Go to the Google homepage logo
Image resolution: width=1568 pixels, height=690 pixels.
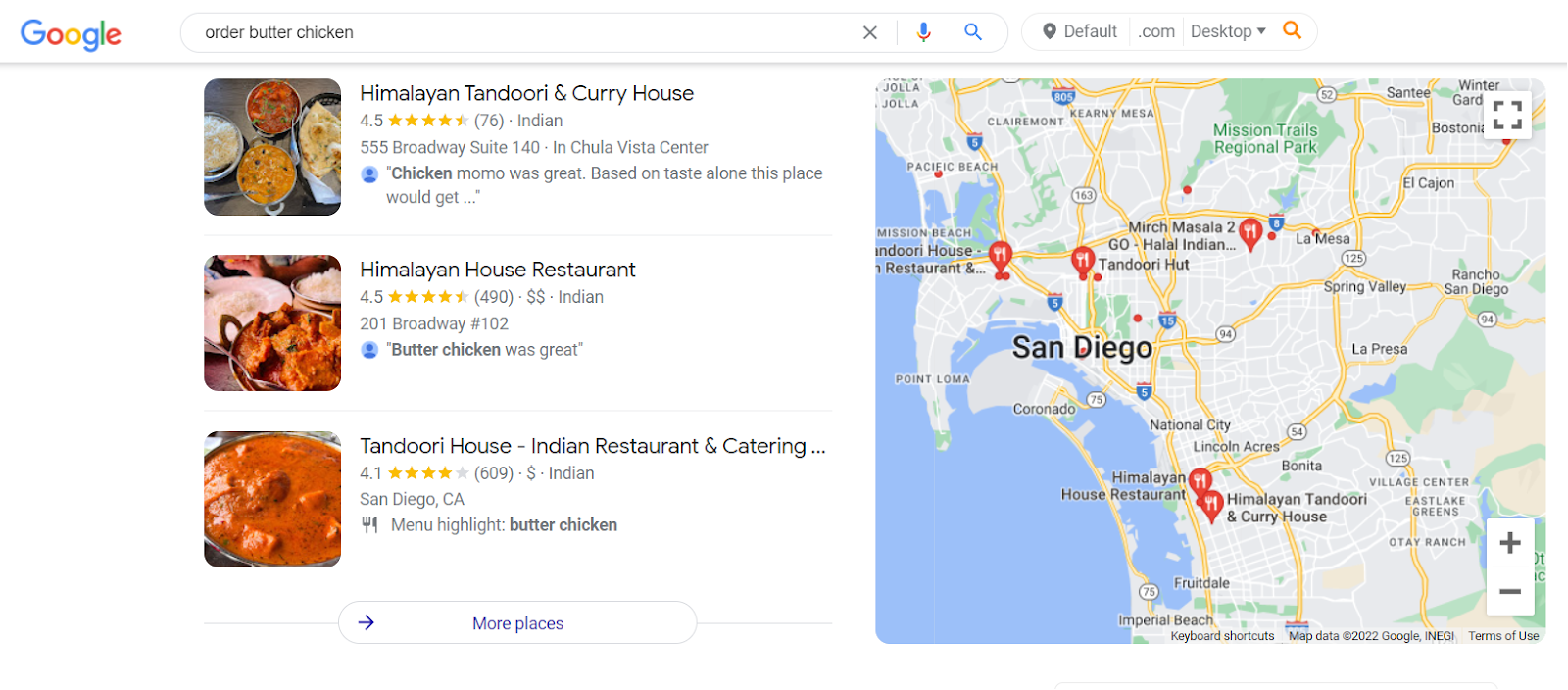tap(71, 34)
